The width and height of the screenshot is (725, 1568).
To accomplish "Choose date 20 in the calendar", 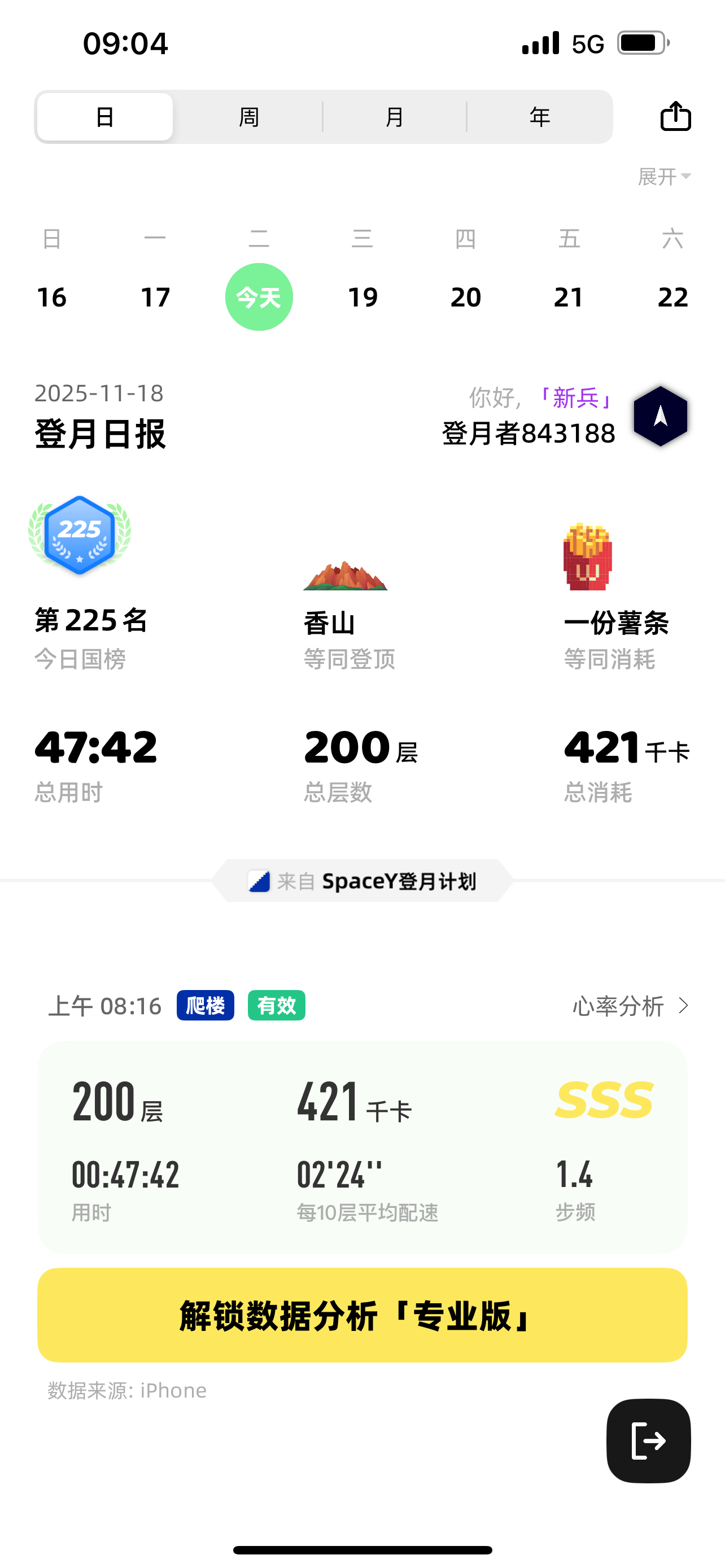I will [466, 297].
